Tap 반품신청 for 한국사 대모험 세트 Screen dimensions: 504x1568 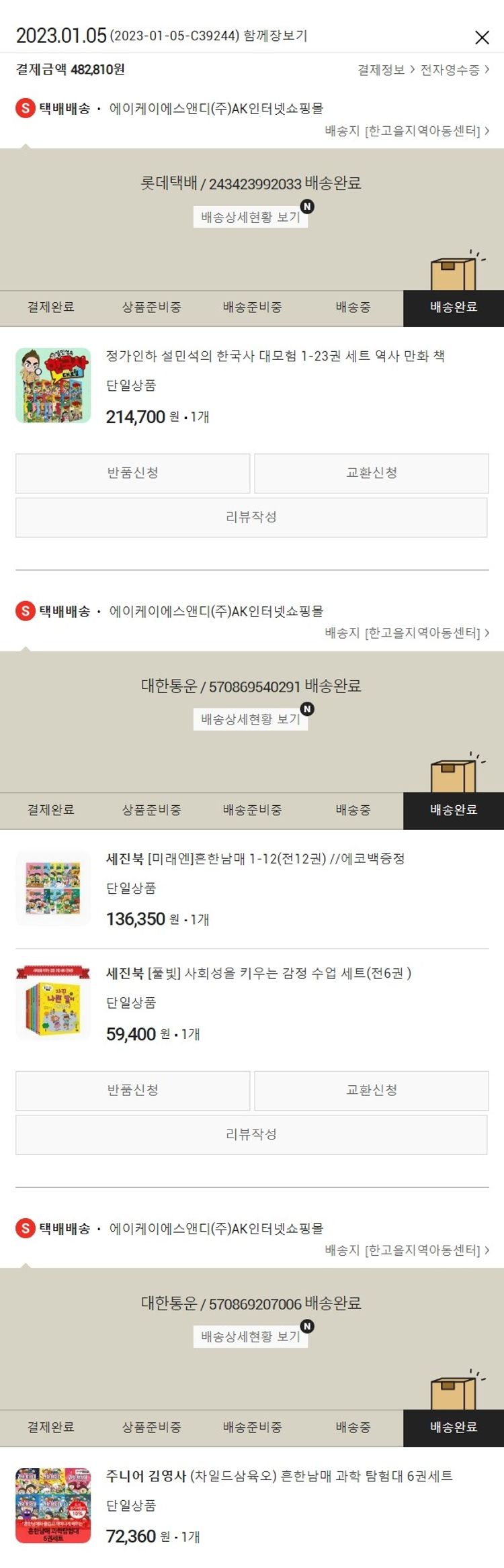click(133, 473)
